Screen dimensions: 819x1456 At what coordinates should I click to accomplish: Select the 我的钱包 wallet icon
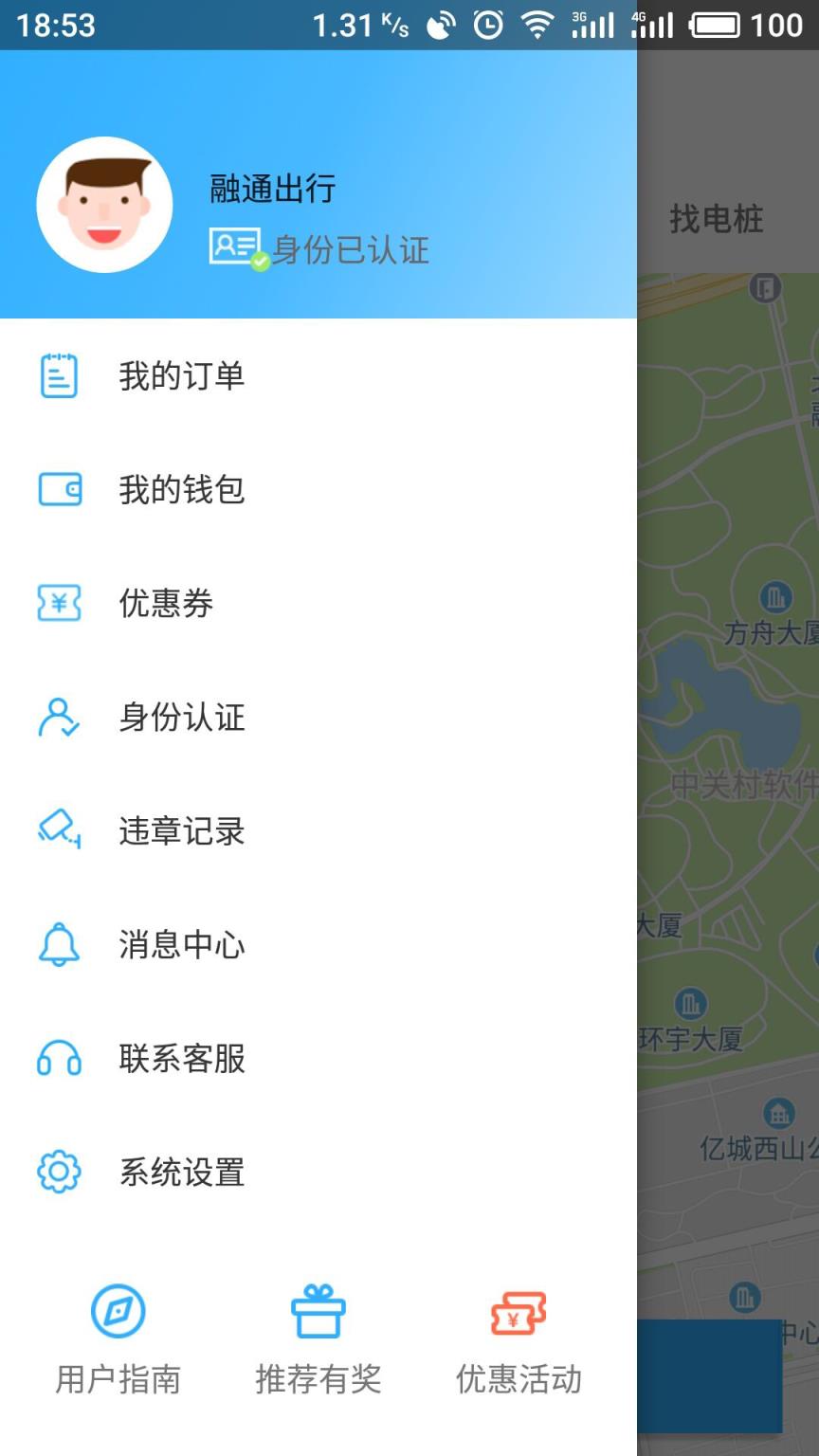[59, 490]
